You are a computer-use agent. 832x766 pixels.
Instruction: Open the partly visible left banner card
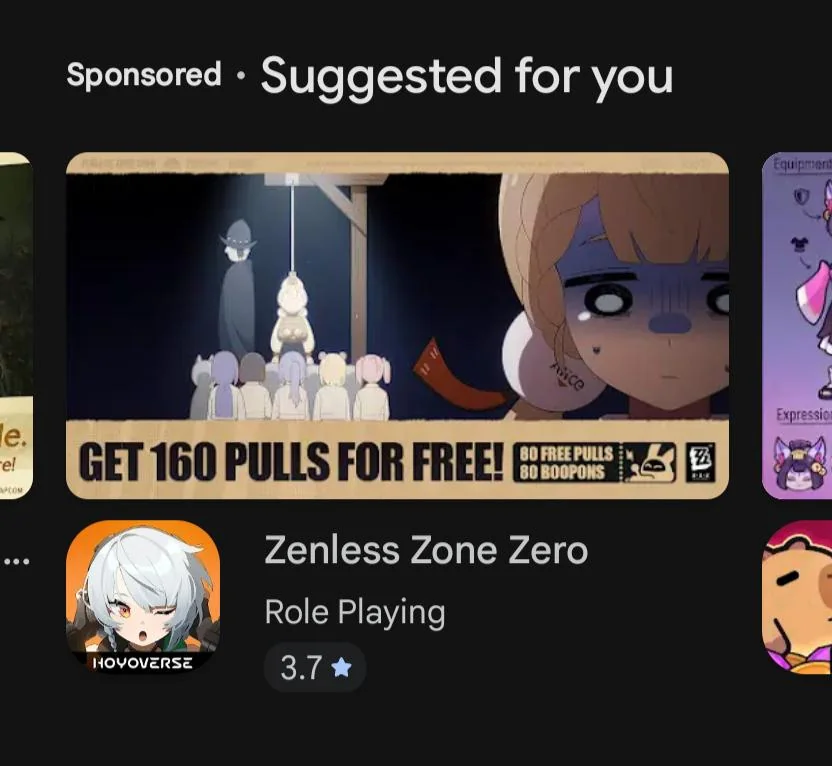point(16,326)
